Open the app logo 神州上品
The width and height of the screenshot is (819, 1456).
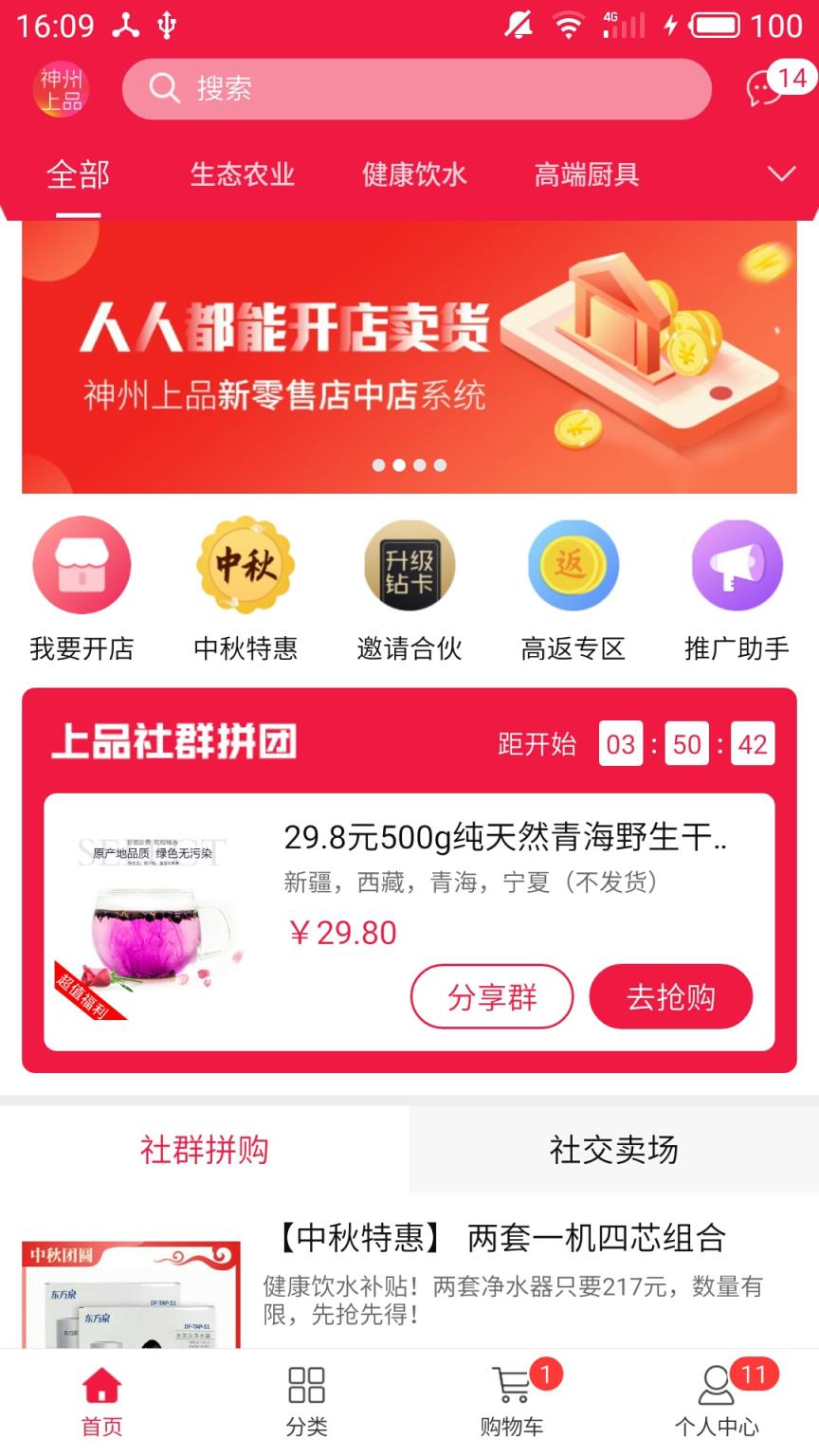(61, 88)
